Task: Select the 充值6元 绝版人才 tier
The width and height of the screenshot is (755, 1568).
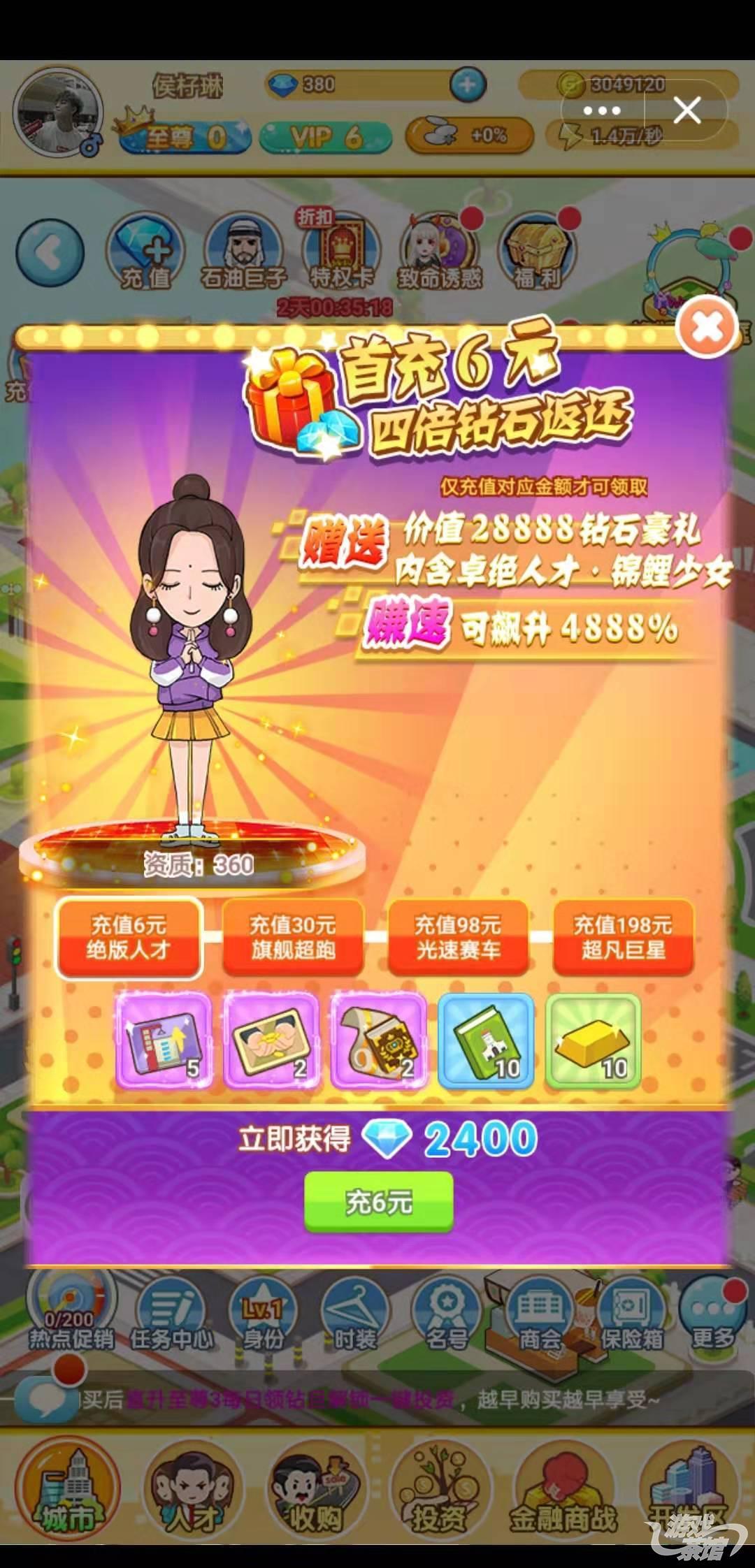Action: [129, 938]
